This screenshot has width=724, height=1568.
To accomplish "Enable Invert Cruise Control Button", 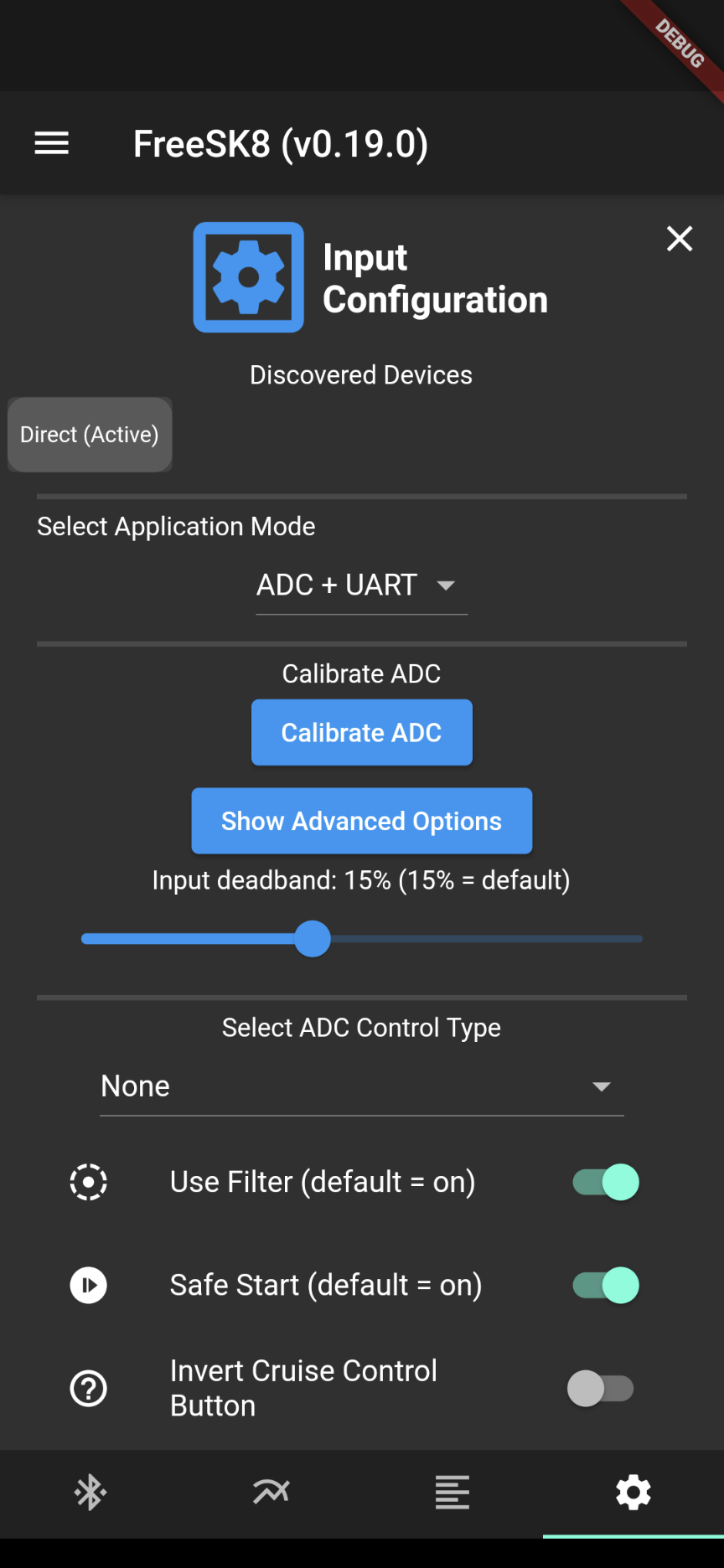I will click(x=600, y=1388).
